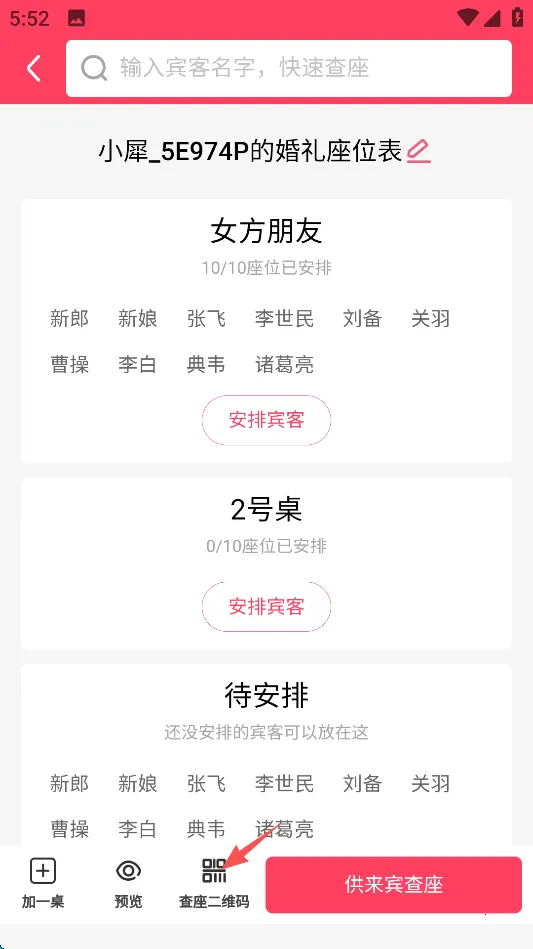This screenshot has height=949, width=533.
Task: Tap 安排宾客 under 2号桌
Action: pyautogui.click(x=266, y=606)
